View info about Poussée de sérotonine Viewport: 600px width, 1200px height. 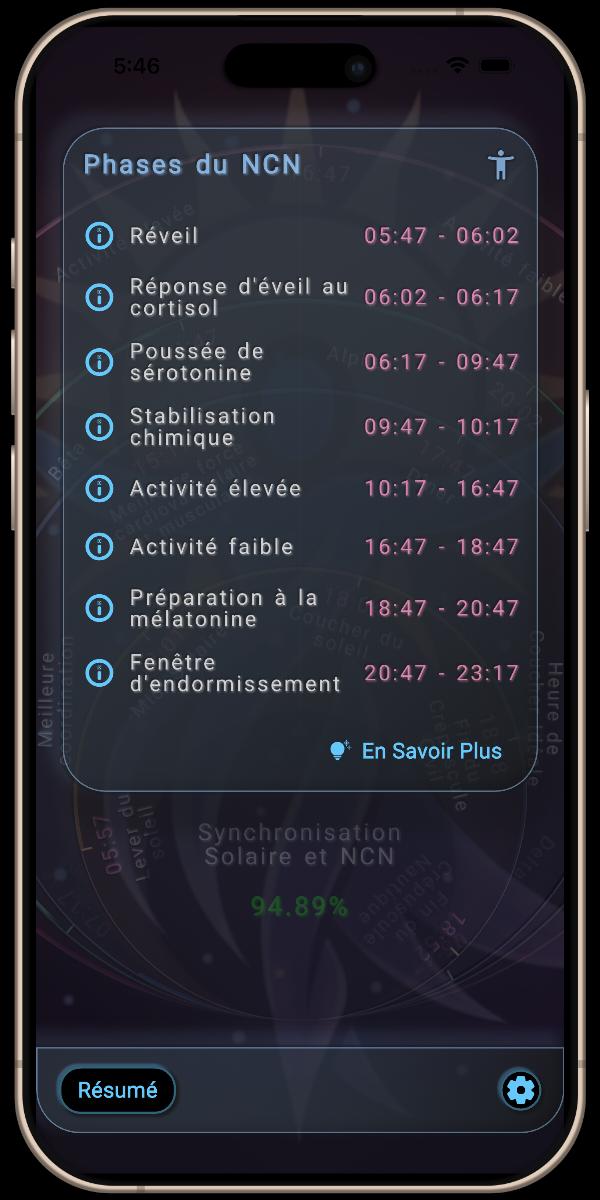[99, 362]
